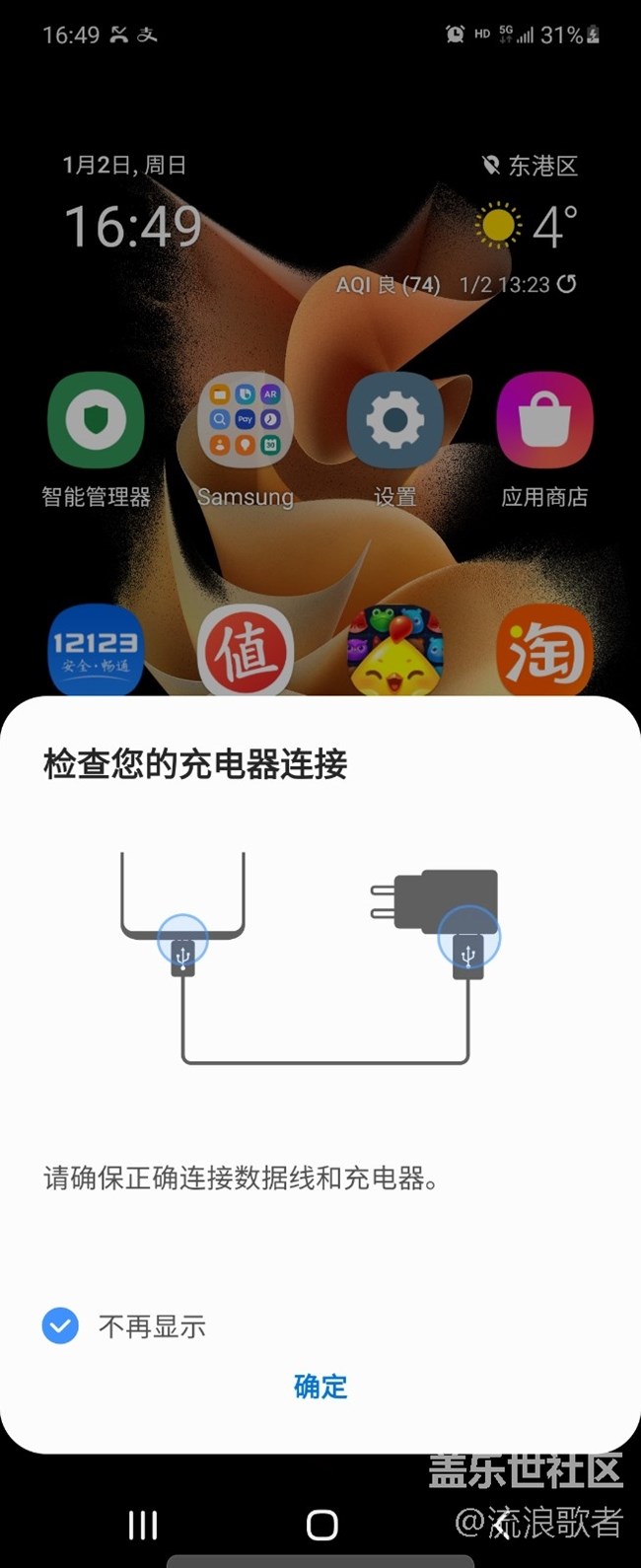Screen dimensions: 641x1568
Task: Uncheck the 不再显示 checkbox
Action: tap(60, 1326)
